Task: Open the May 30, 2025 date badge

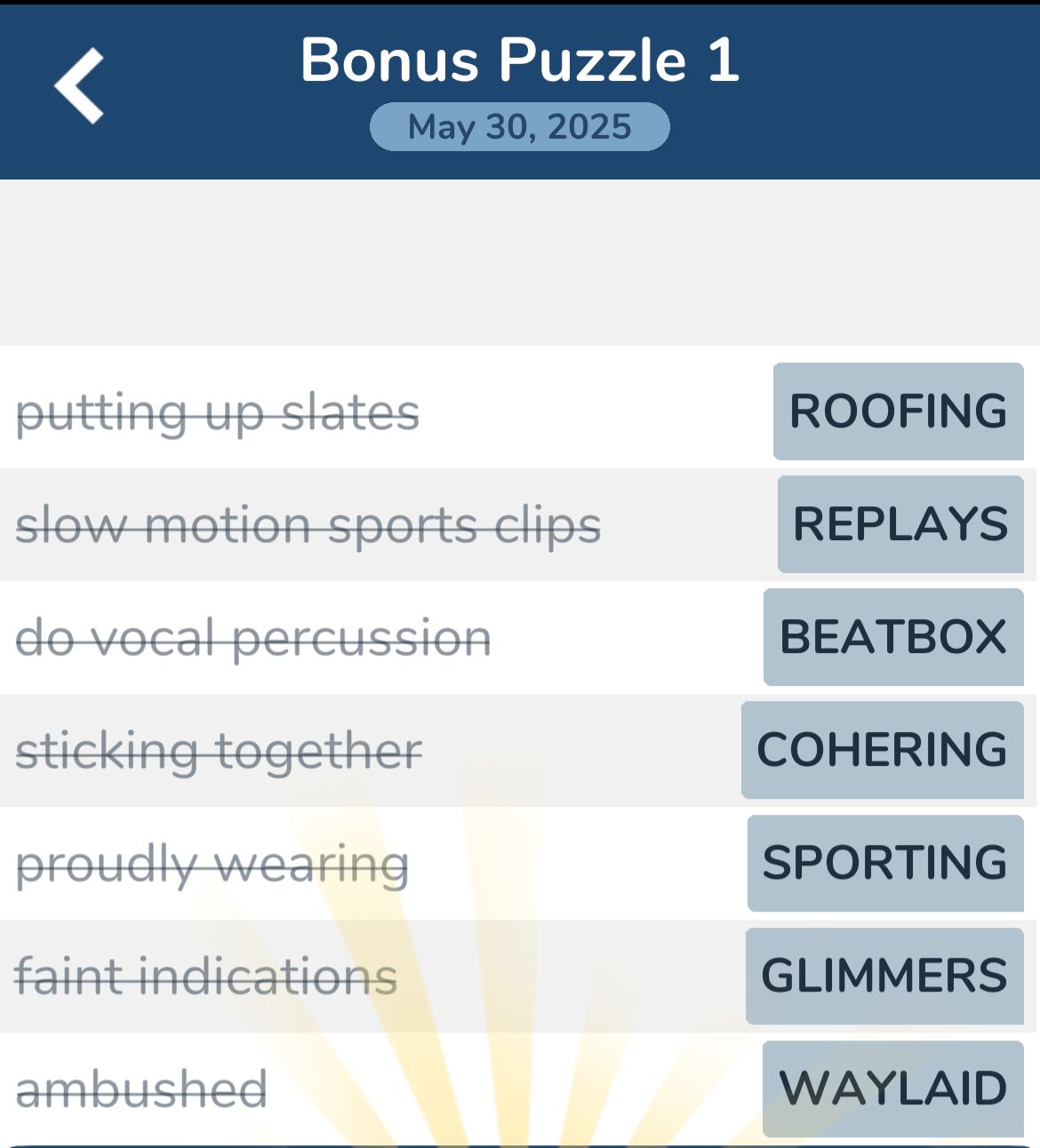Action: 519,127
